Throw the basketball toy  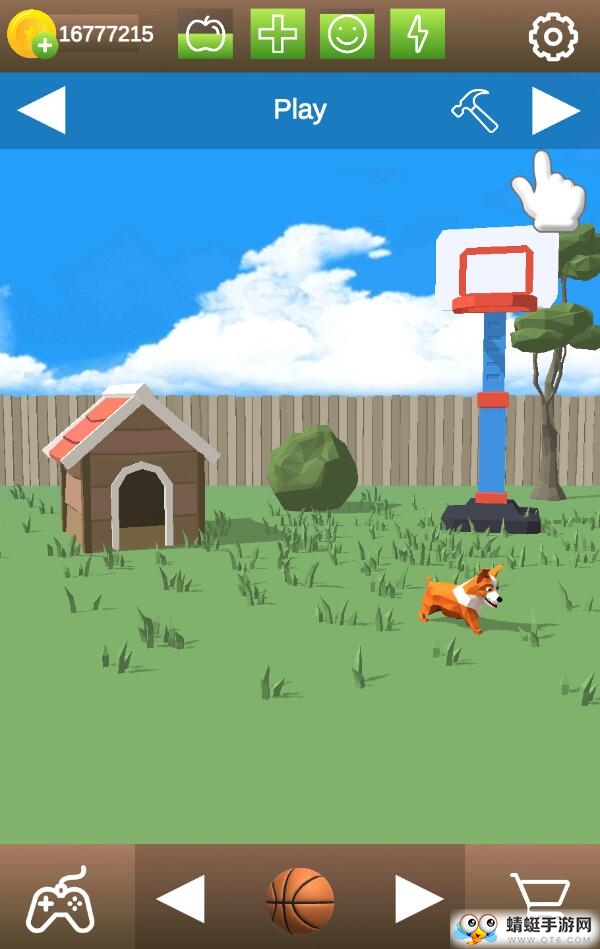(x=300, y=899)
